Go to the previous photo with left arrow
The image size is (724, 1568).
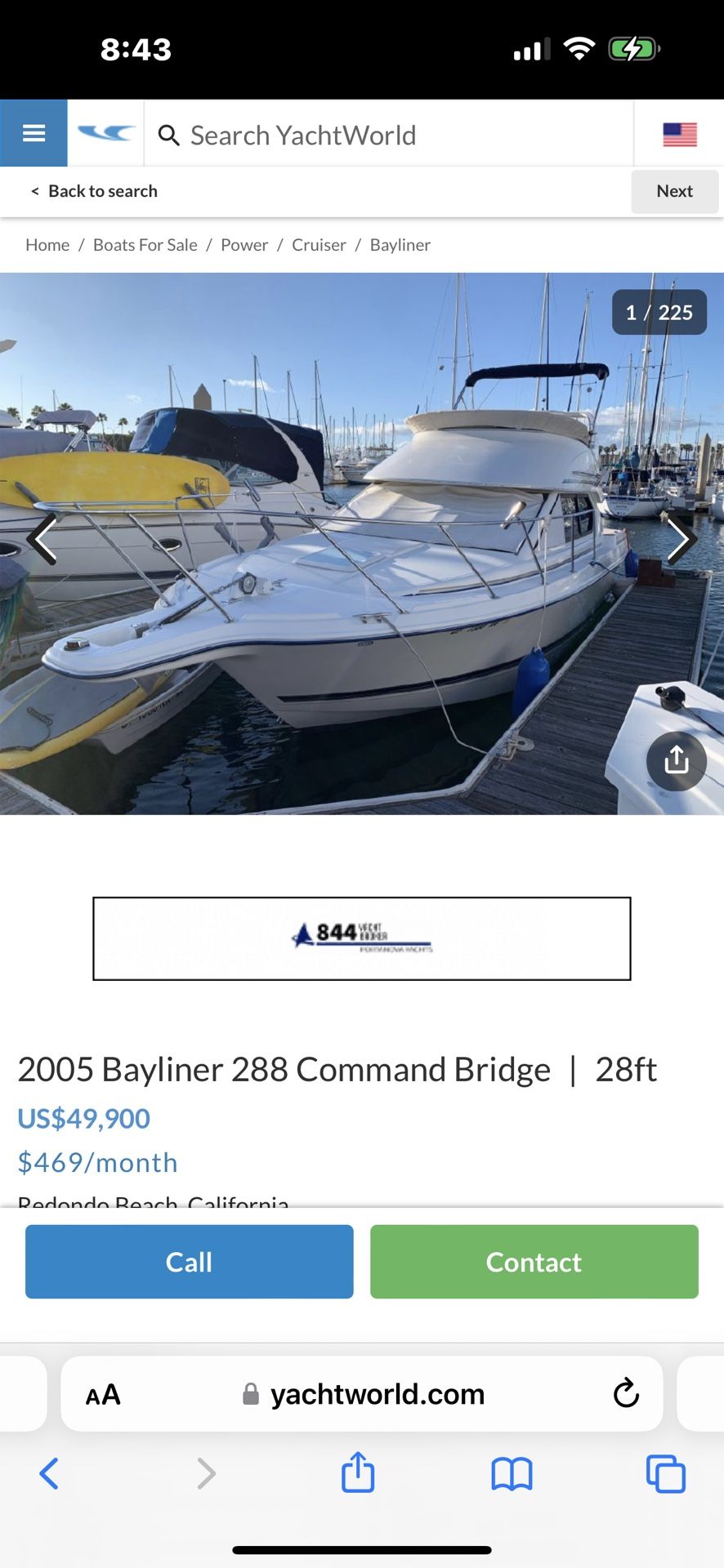[43, 539]
